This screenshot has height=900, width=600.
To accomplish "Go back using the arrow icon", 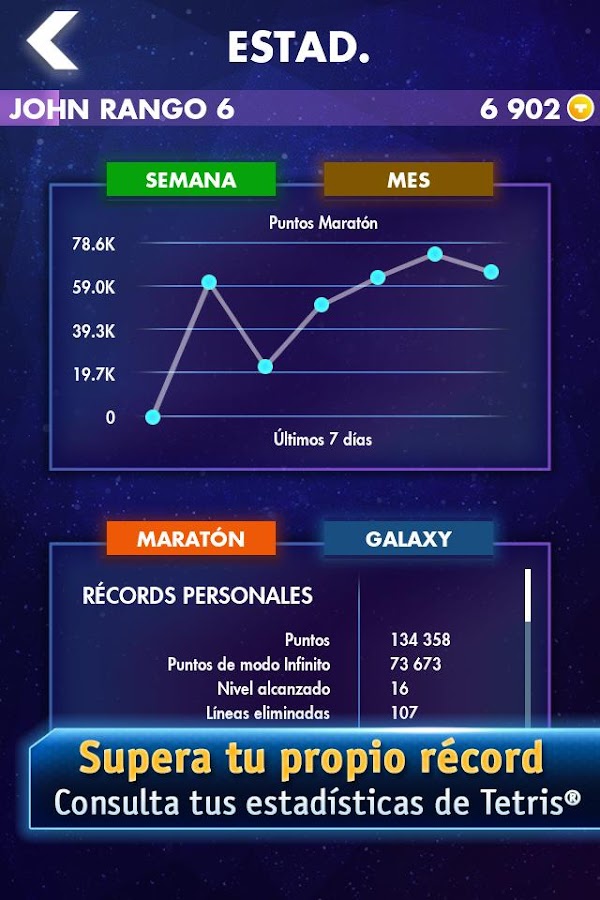I will [52, 42].
